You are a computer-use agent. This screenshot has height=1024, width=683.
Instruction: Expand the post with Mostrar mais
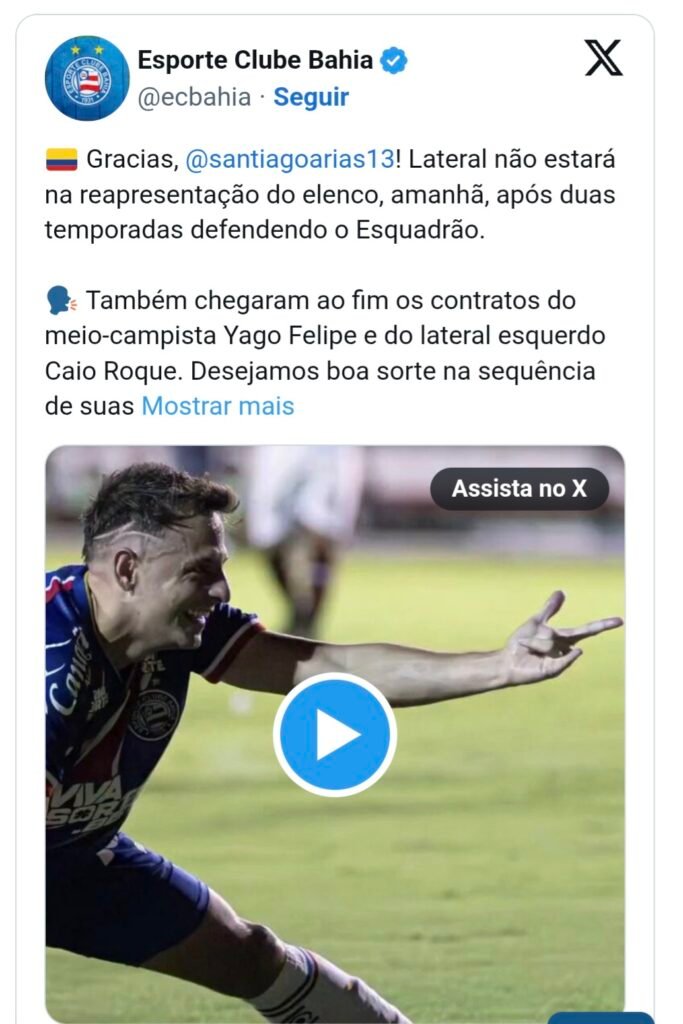click(218, 406)
